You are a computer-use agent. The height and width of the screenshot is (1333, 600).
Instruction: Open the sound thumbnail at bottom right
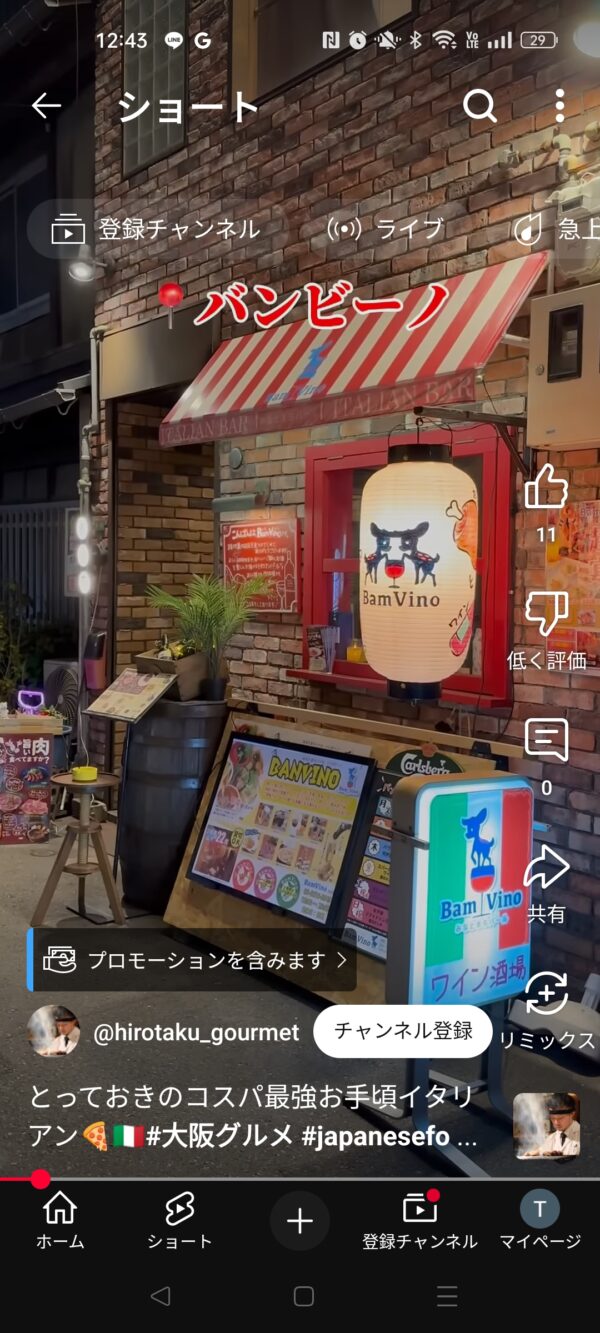(x=546, y=1126)
